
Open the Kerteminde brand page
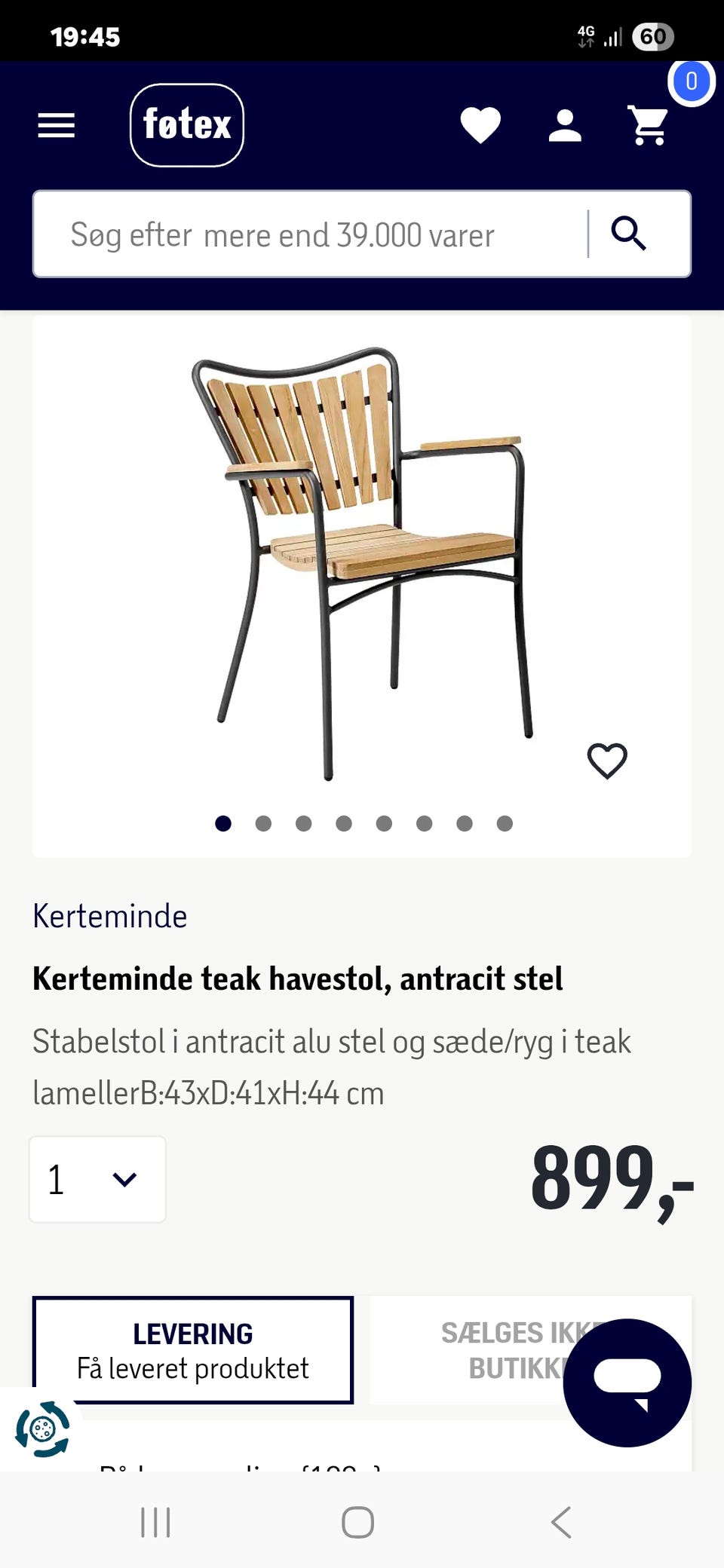click(x=109, y=916)
